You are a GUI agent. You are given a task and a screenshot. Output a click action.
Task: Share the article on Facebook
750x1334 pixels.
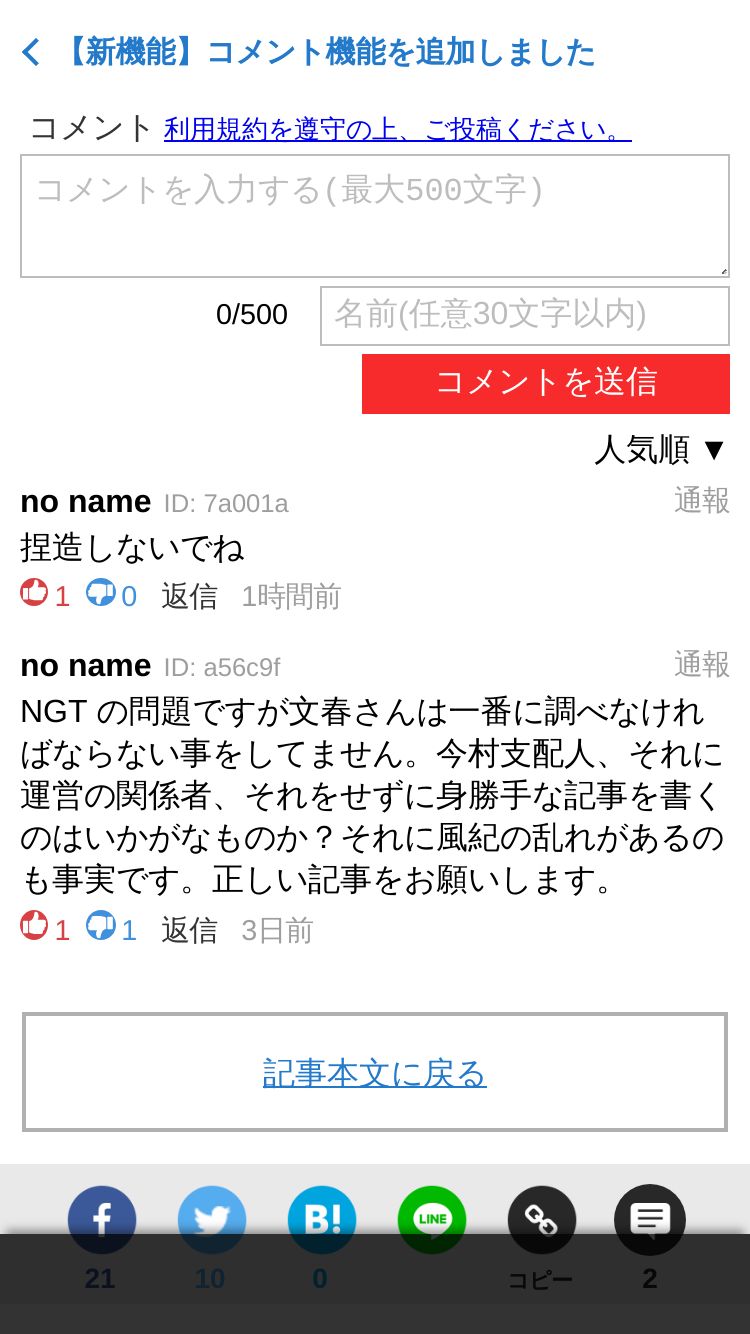tap(102, 1220)
